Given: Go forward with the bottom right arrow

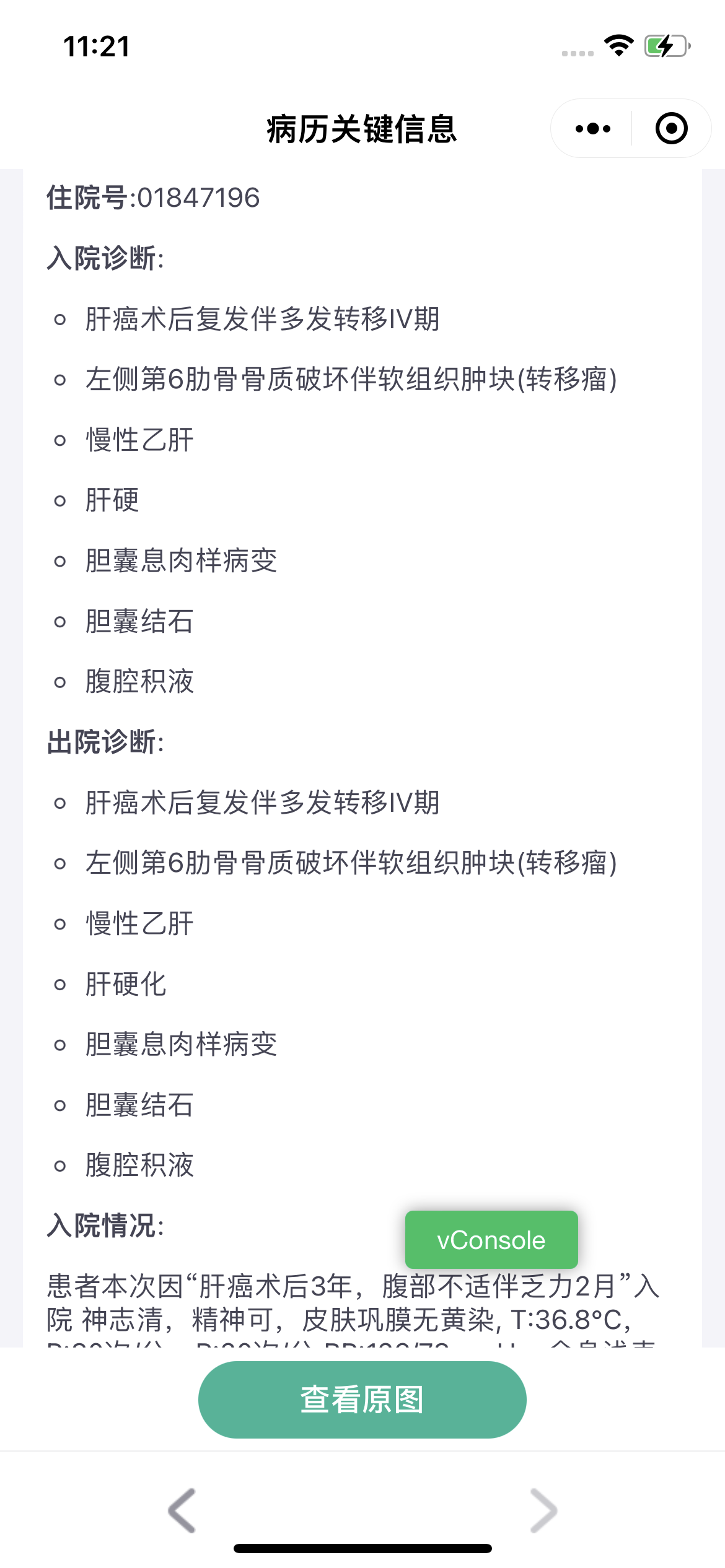Looking at the screenshot, I should coord(543,1510).
